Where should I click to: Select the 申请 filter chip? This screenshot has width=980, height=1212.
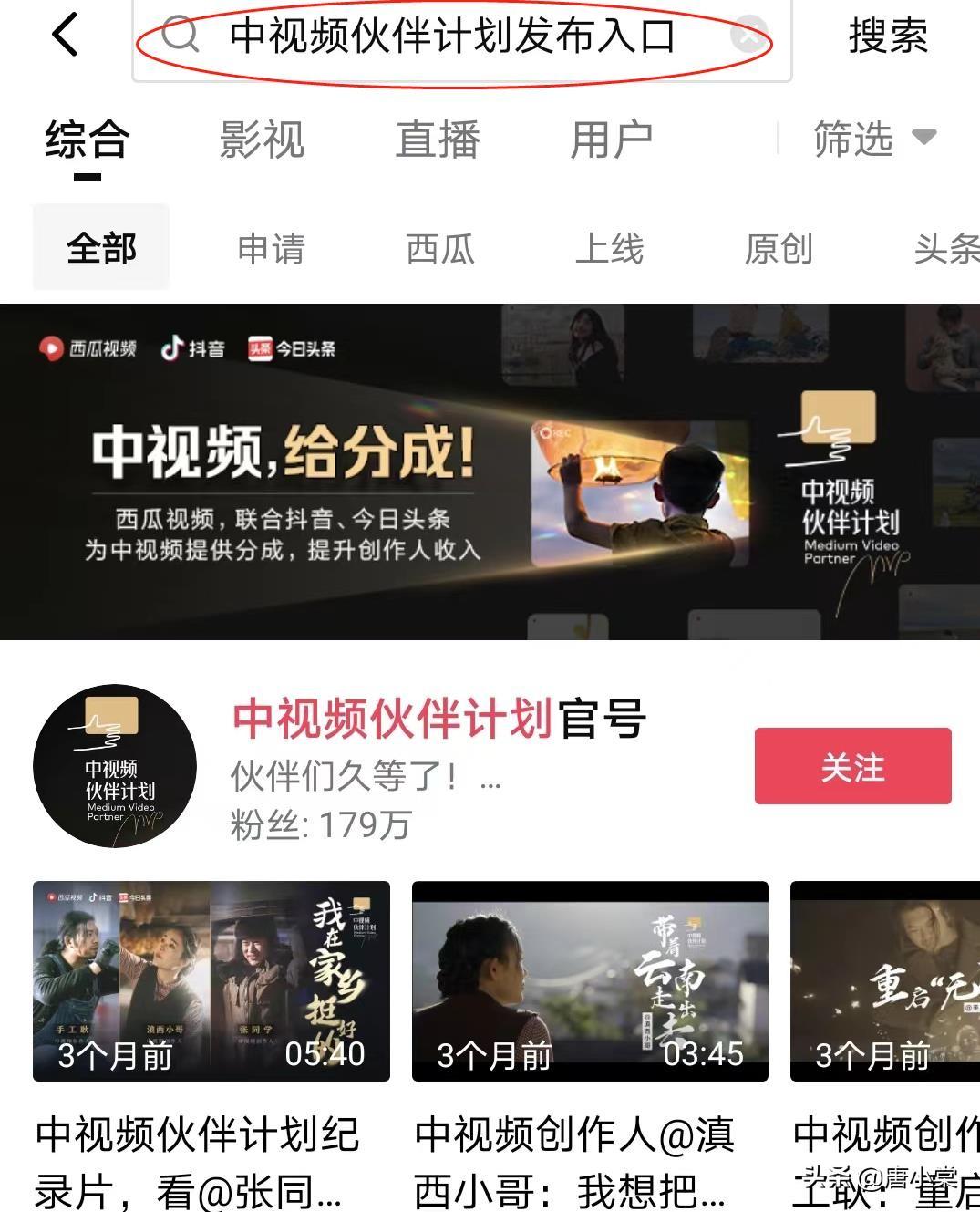click(271, 248)
